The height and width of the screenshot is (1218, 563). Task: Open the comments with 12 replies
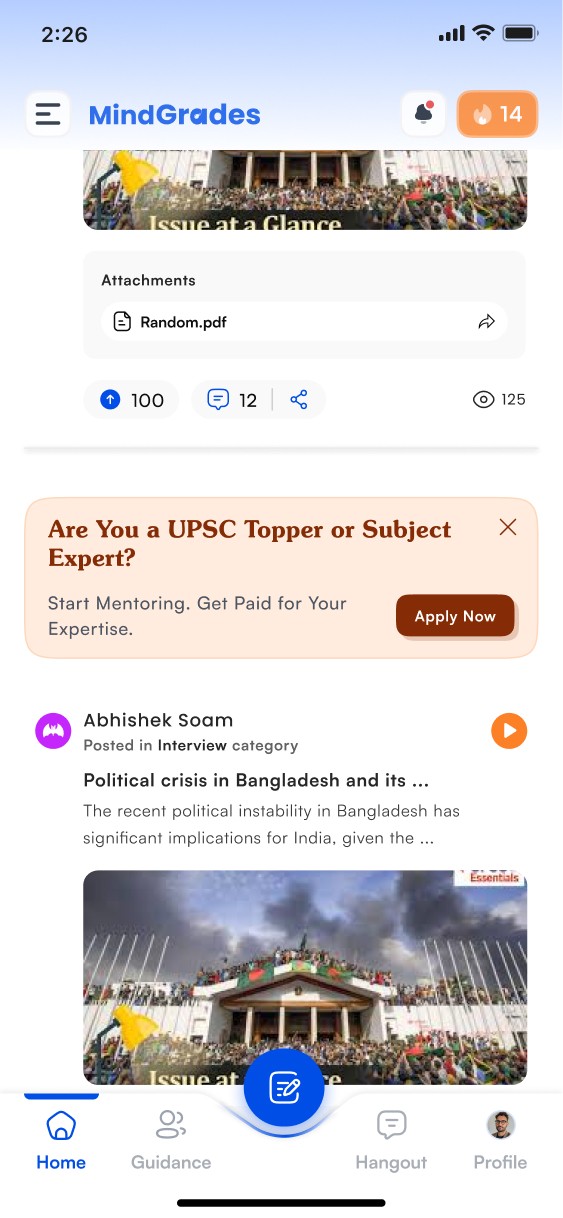[232, 400]
